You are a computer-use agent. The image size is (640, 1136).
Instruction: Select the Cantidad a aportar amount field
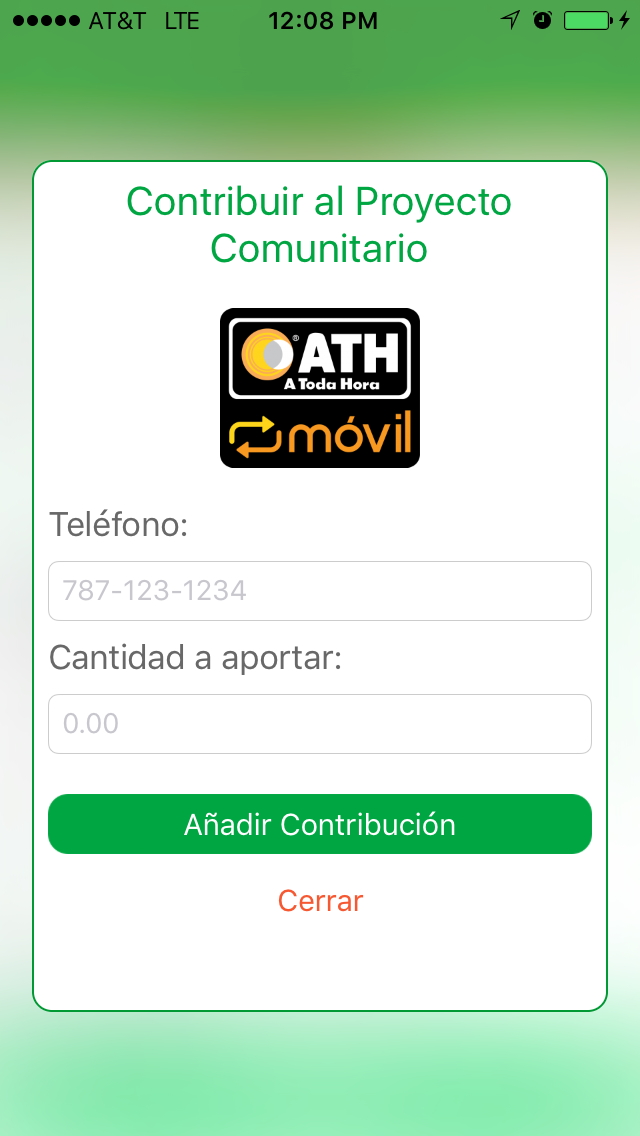320,723
